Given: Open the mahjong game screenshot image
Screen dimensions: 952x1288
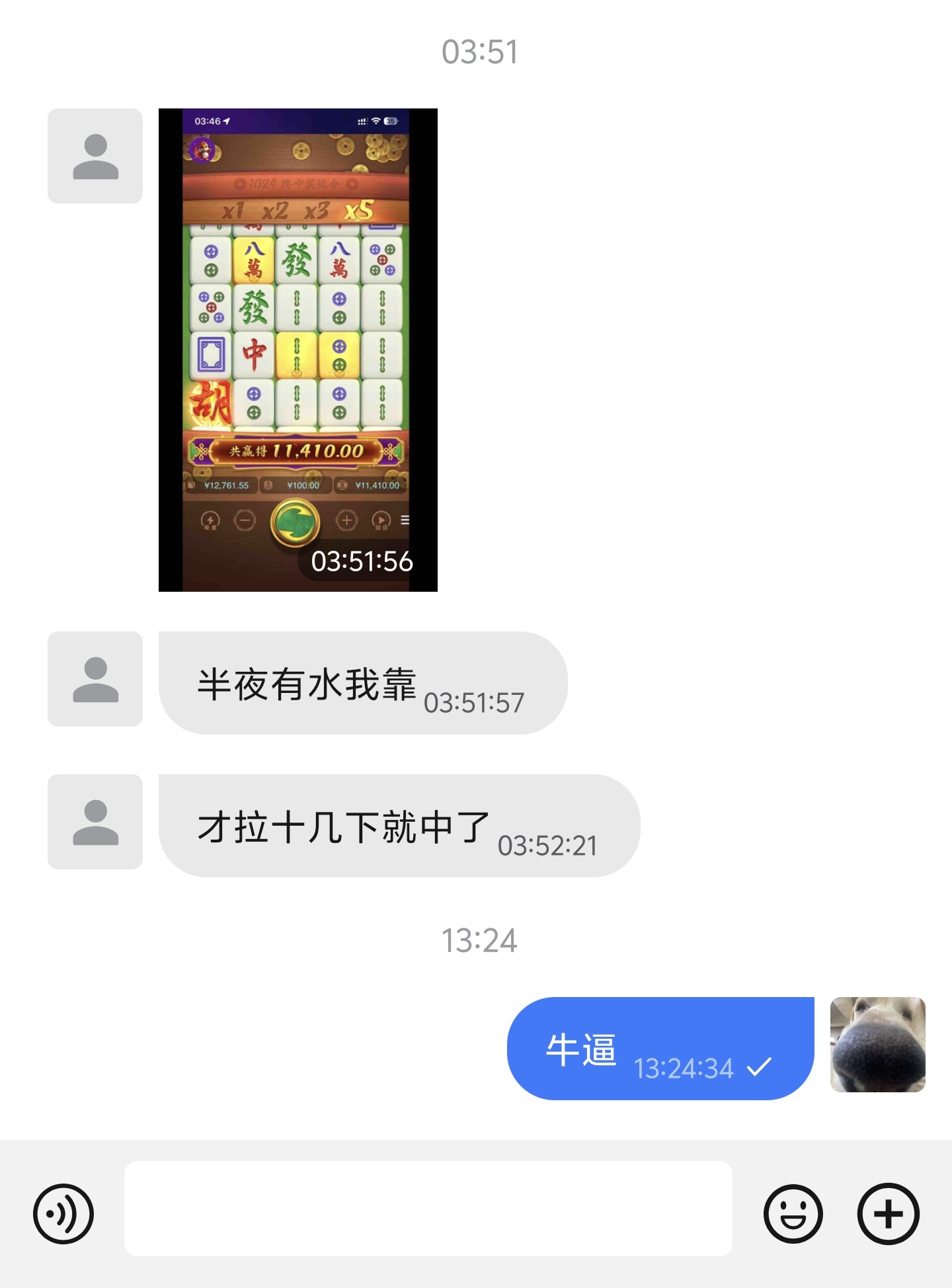Looking at the screenshot, I should (297, 349).
